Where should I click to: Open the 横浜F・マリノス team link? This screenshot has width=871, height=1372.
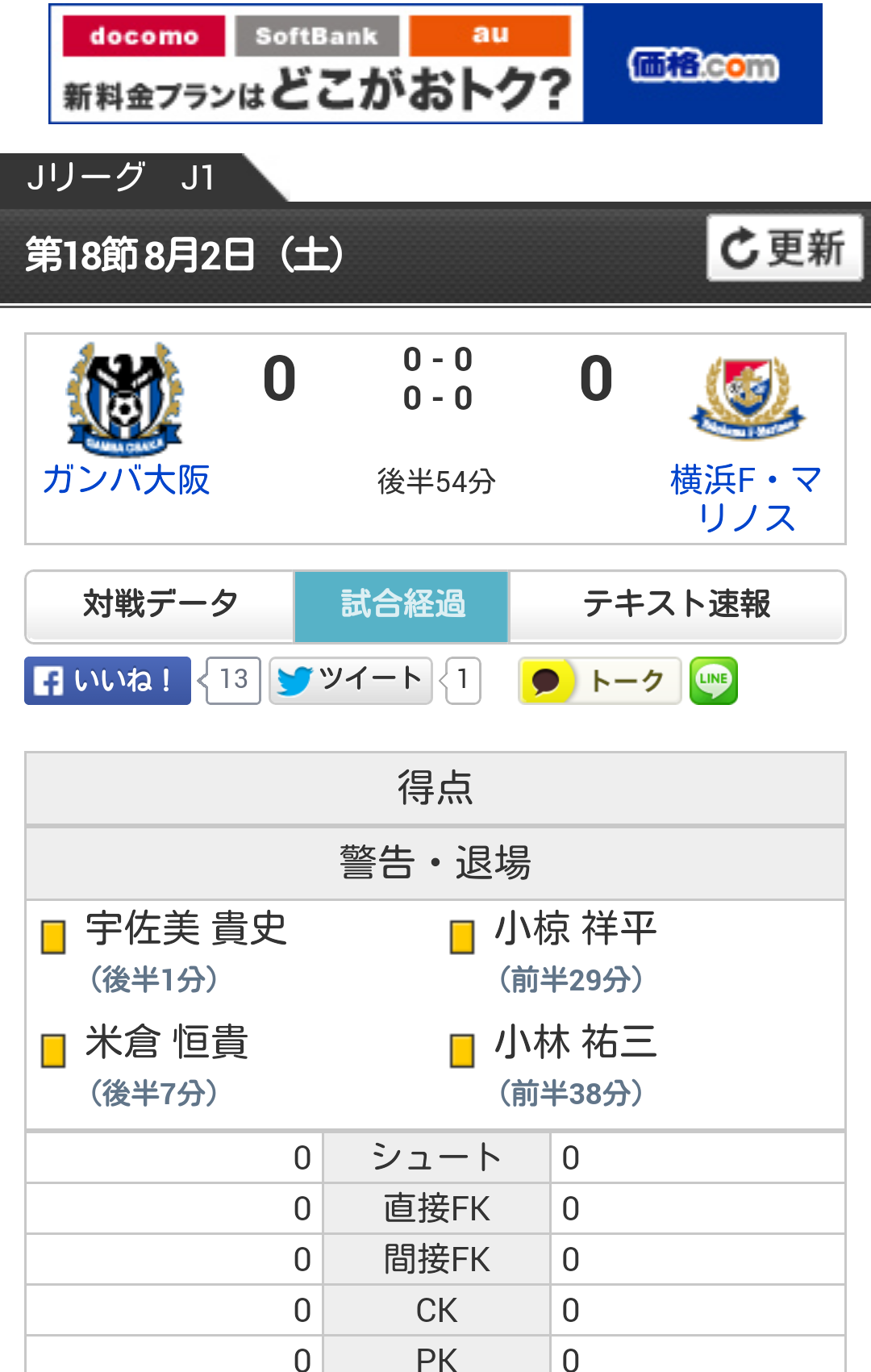(746, 498)
